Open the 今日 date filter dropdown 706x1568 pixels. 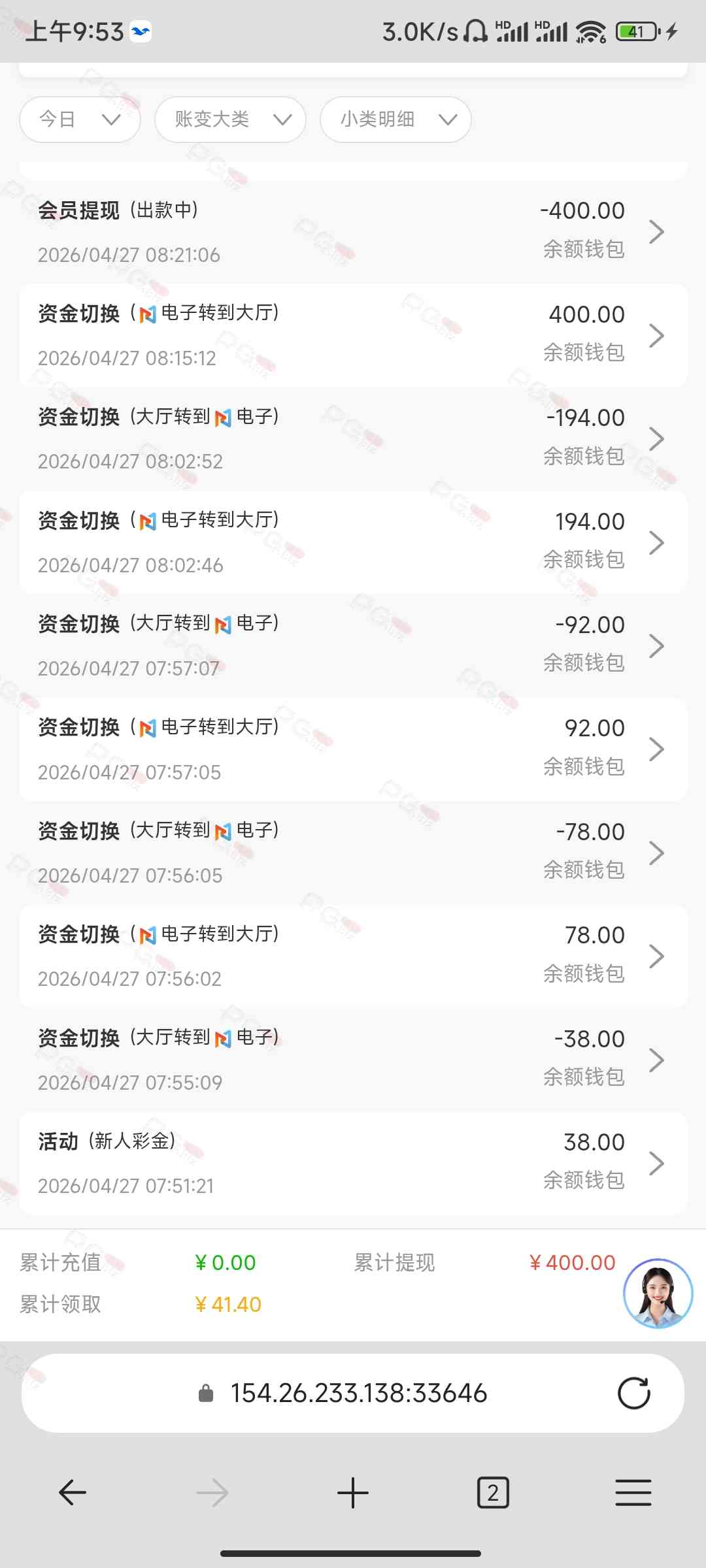pos(80,120)
